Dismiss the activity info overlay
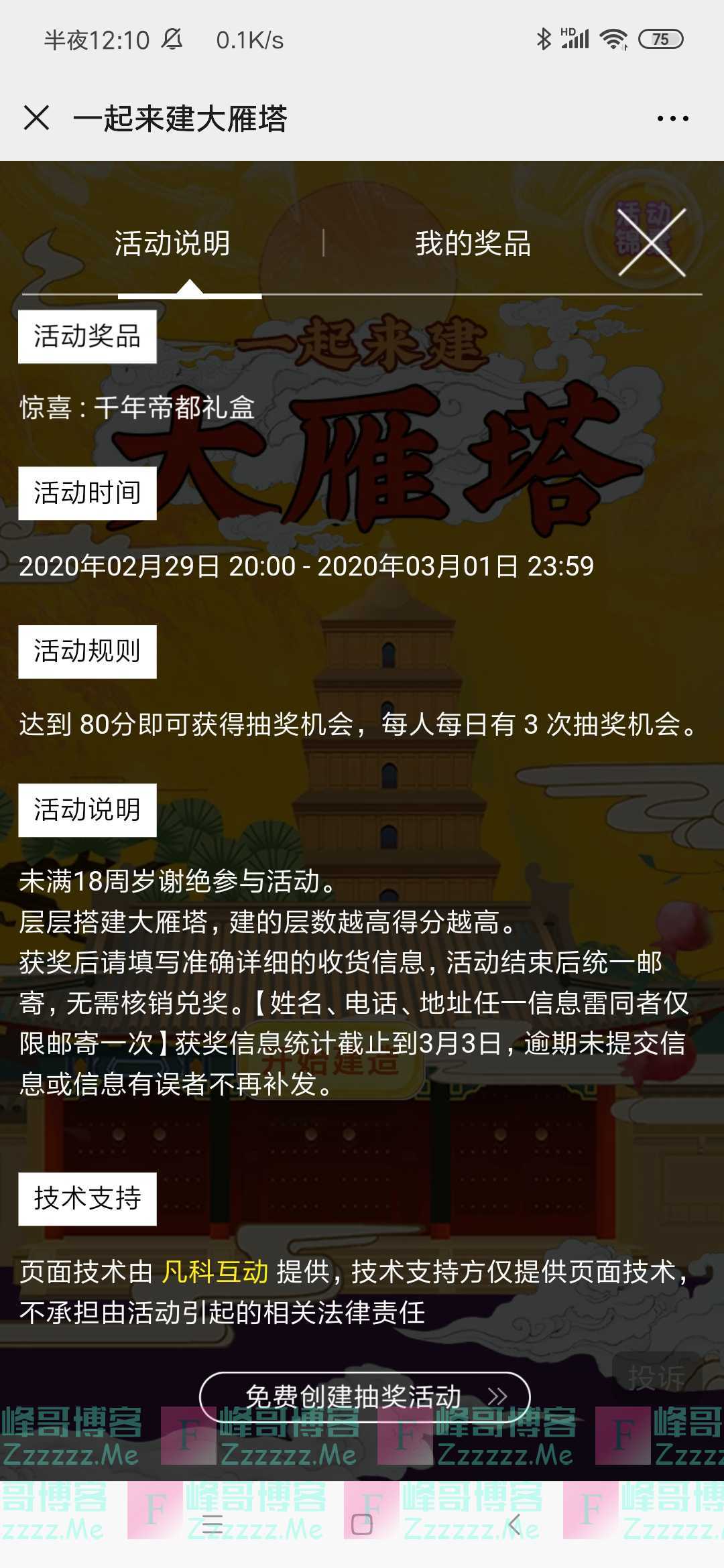Image resolution: width=724 pixels, height=1568 pixels. coord(651,243)
